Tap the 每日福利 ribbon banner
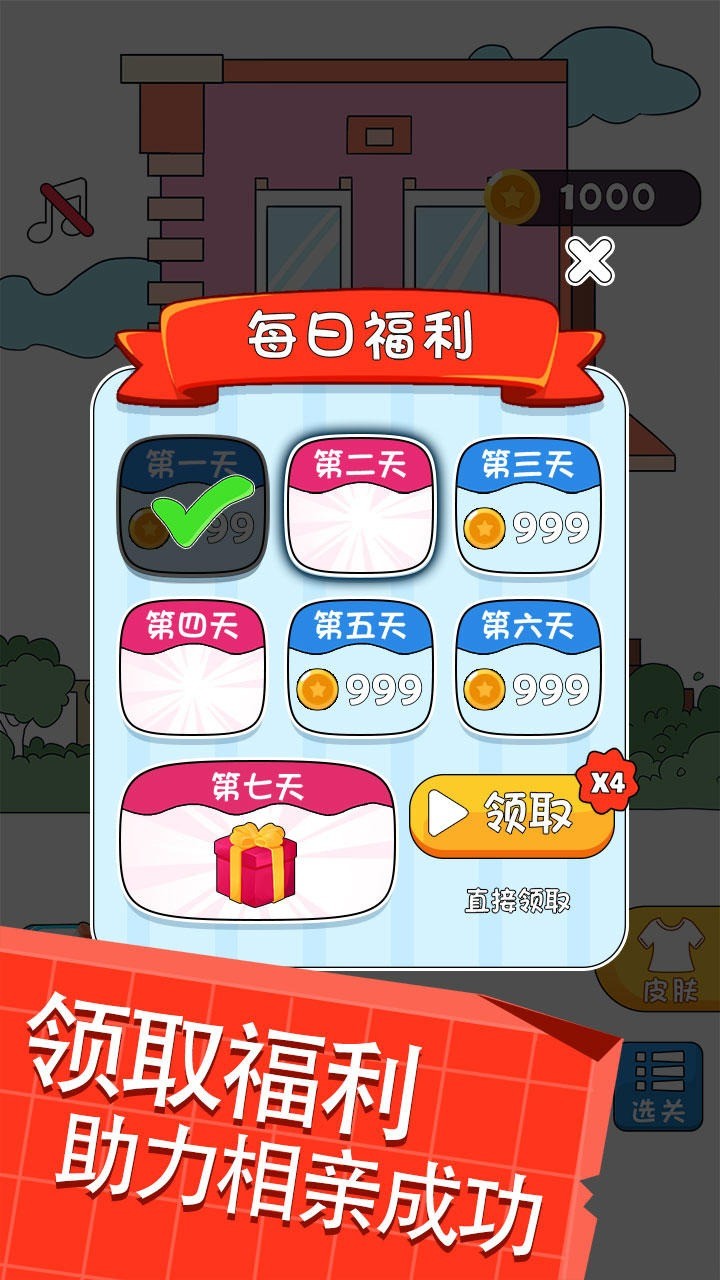This screenshot has height=1280, width=720. [360, 334]
